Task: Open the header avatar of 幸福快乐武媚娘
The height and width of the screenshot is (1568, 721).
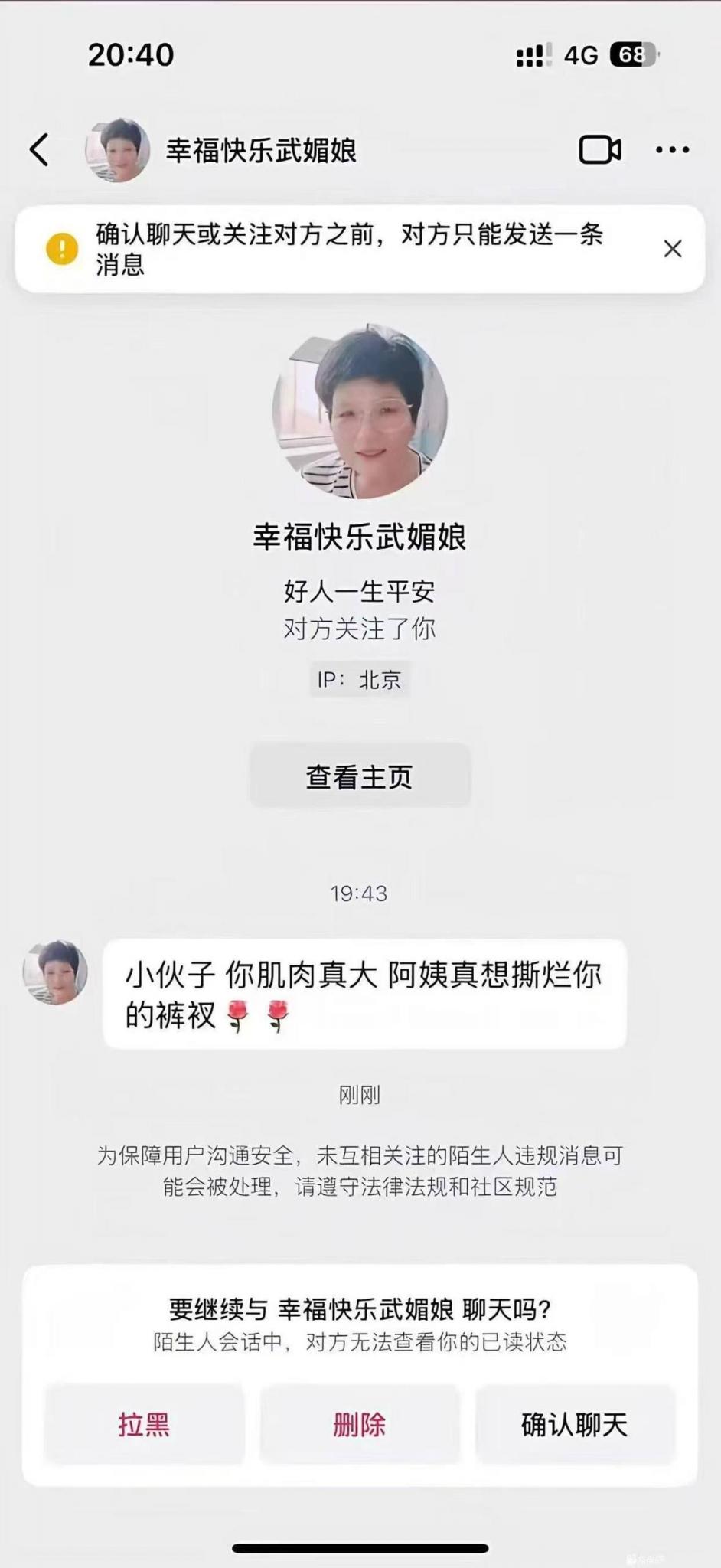Action: [x=117, y=150]
